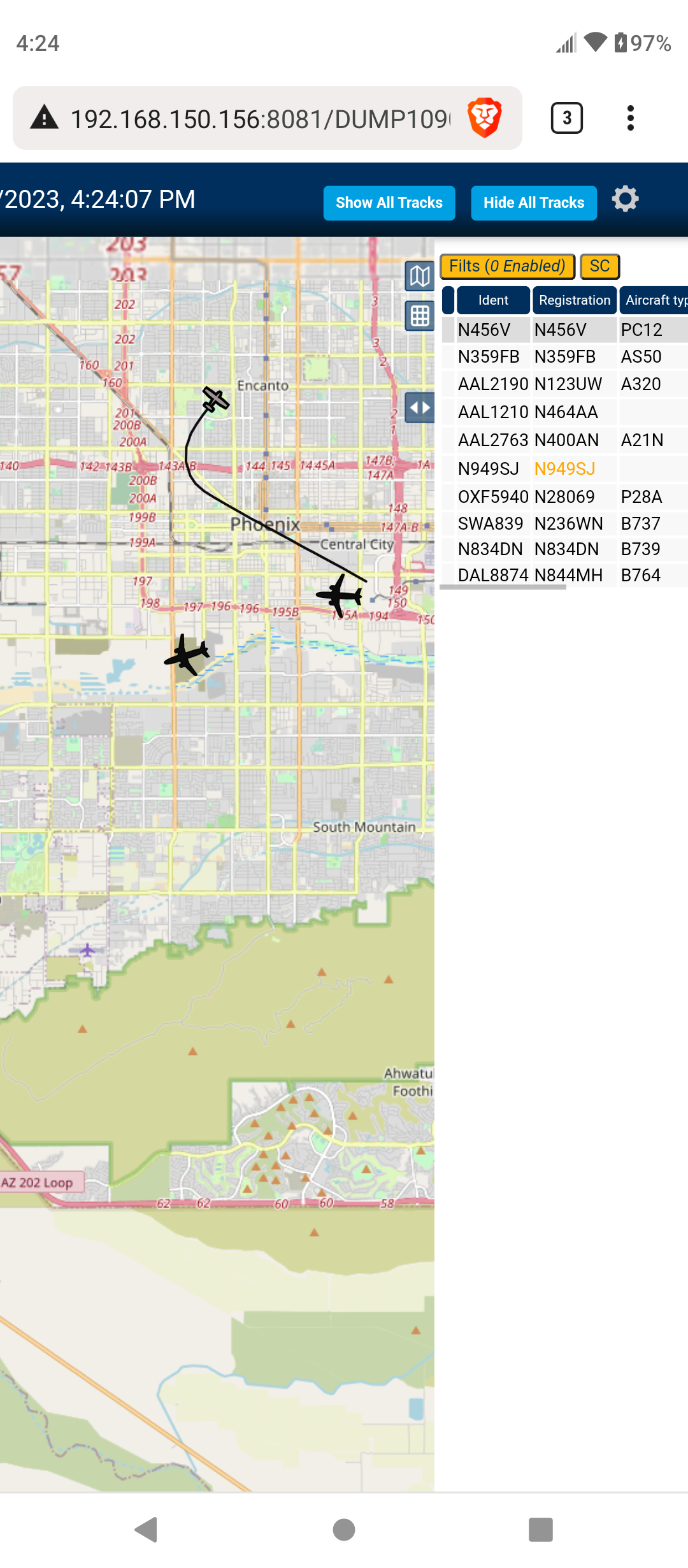
Task: Open the browser overflow menu
Action: [x=631, y=118]
